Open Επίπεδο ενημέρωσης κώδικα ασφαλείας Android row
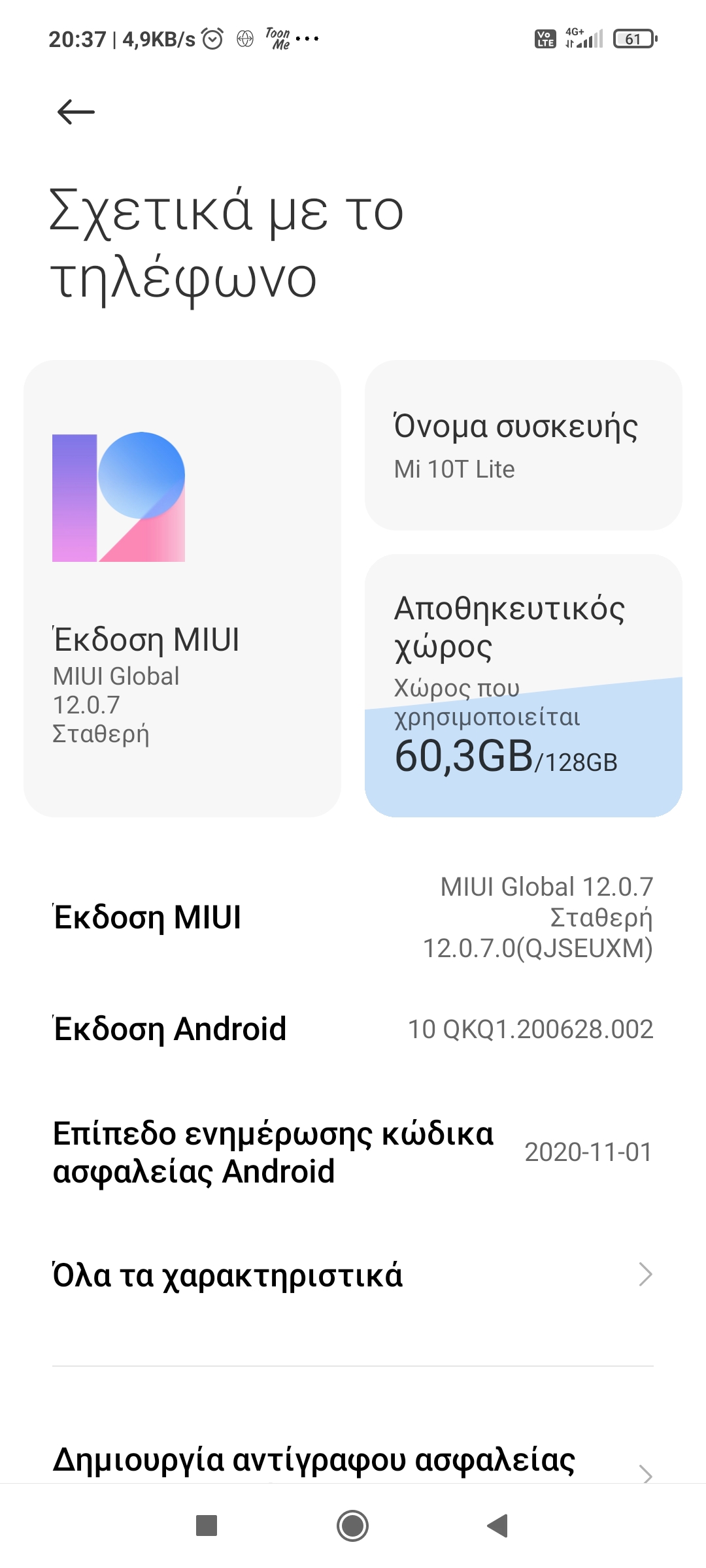This screenshot has width=706, height=1568. (353, 1152)
